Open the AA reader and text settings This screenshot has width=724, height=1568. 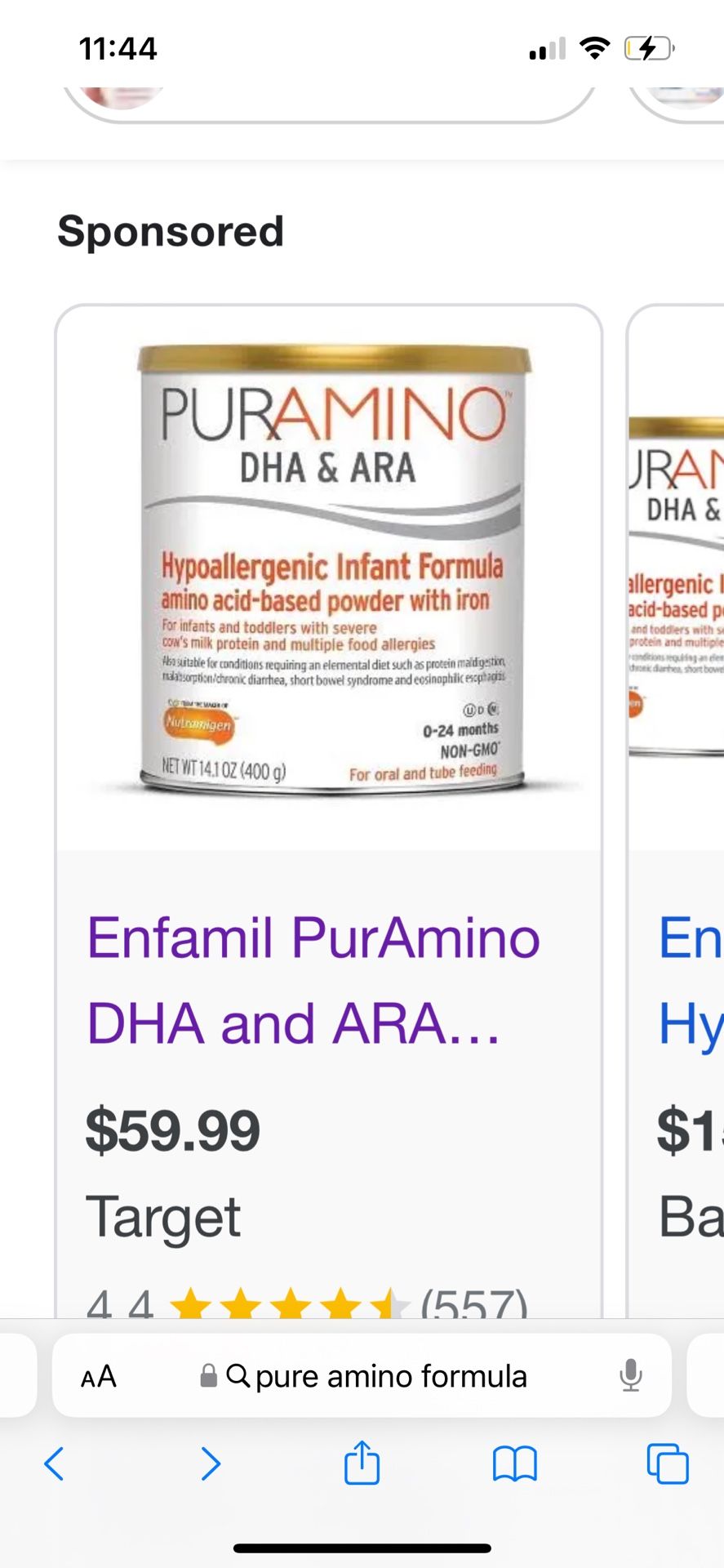99,1377
